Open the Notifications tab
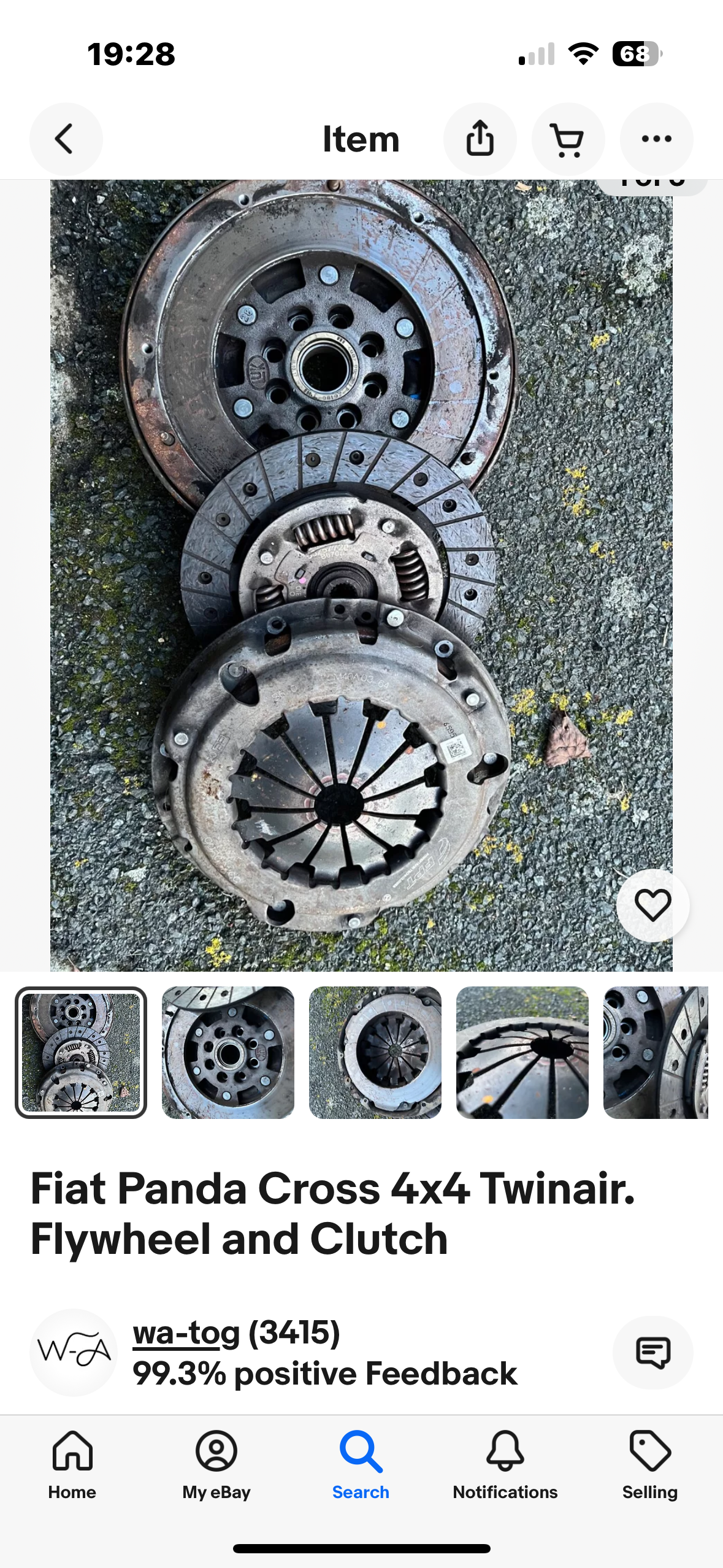 point(505,1465)
